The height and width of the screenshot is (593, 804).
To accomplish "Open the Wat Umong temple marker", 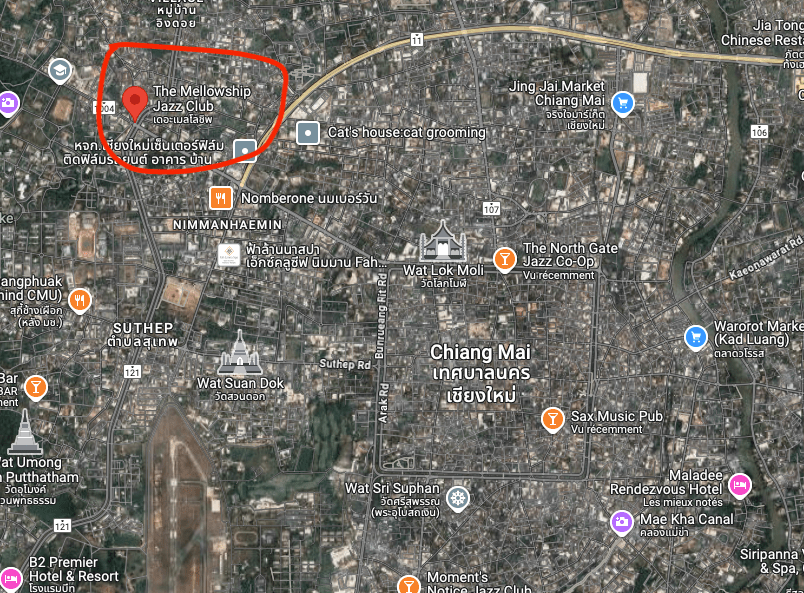I will point(25,432).
